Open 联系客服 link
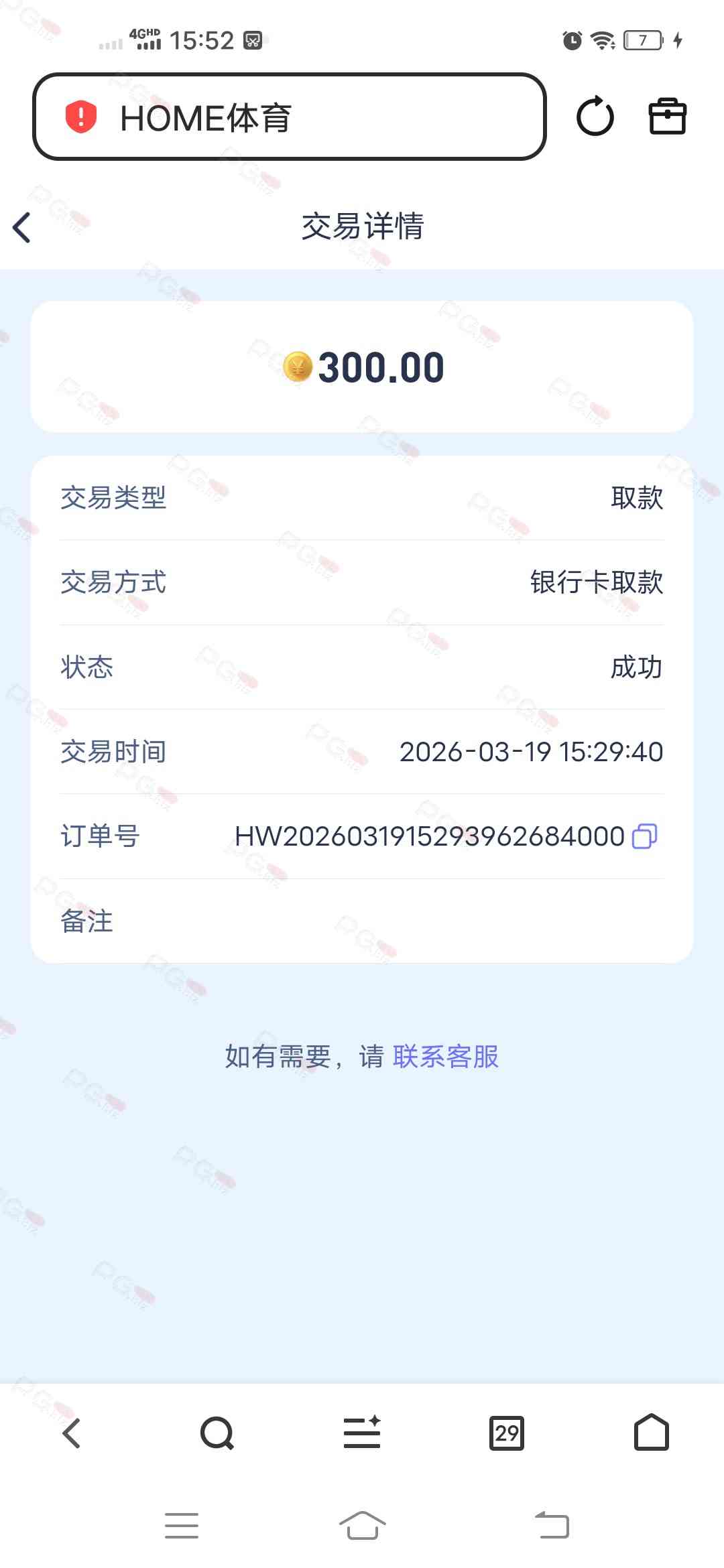The image size is (724, 1568). pyautogui.click(x=446, y=1057)
